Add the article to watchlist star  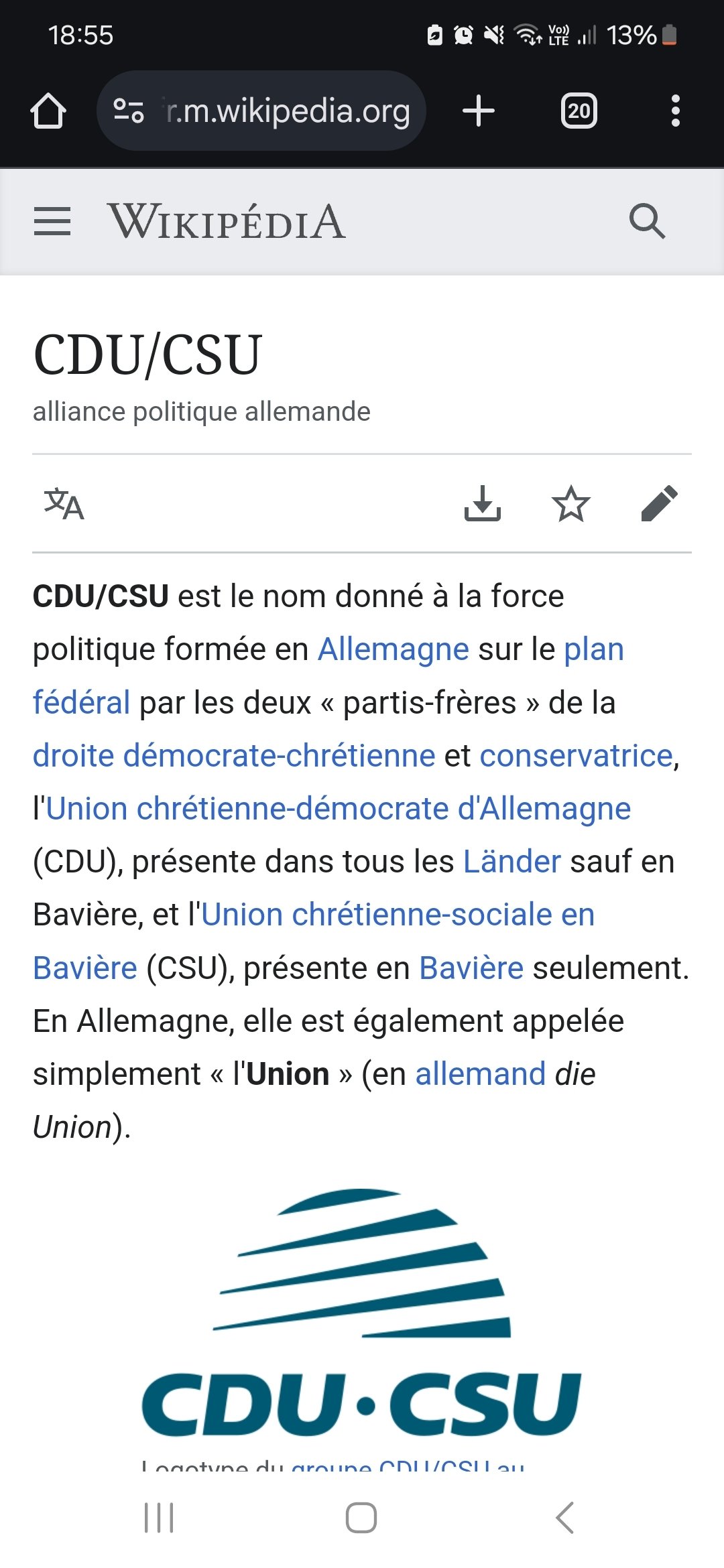[x=571, y=504]
